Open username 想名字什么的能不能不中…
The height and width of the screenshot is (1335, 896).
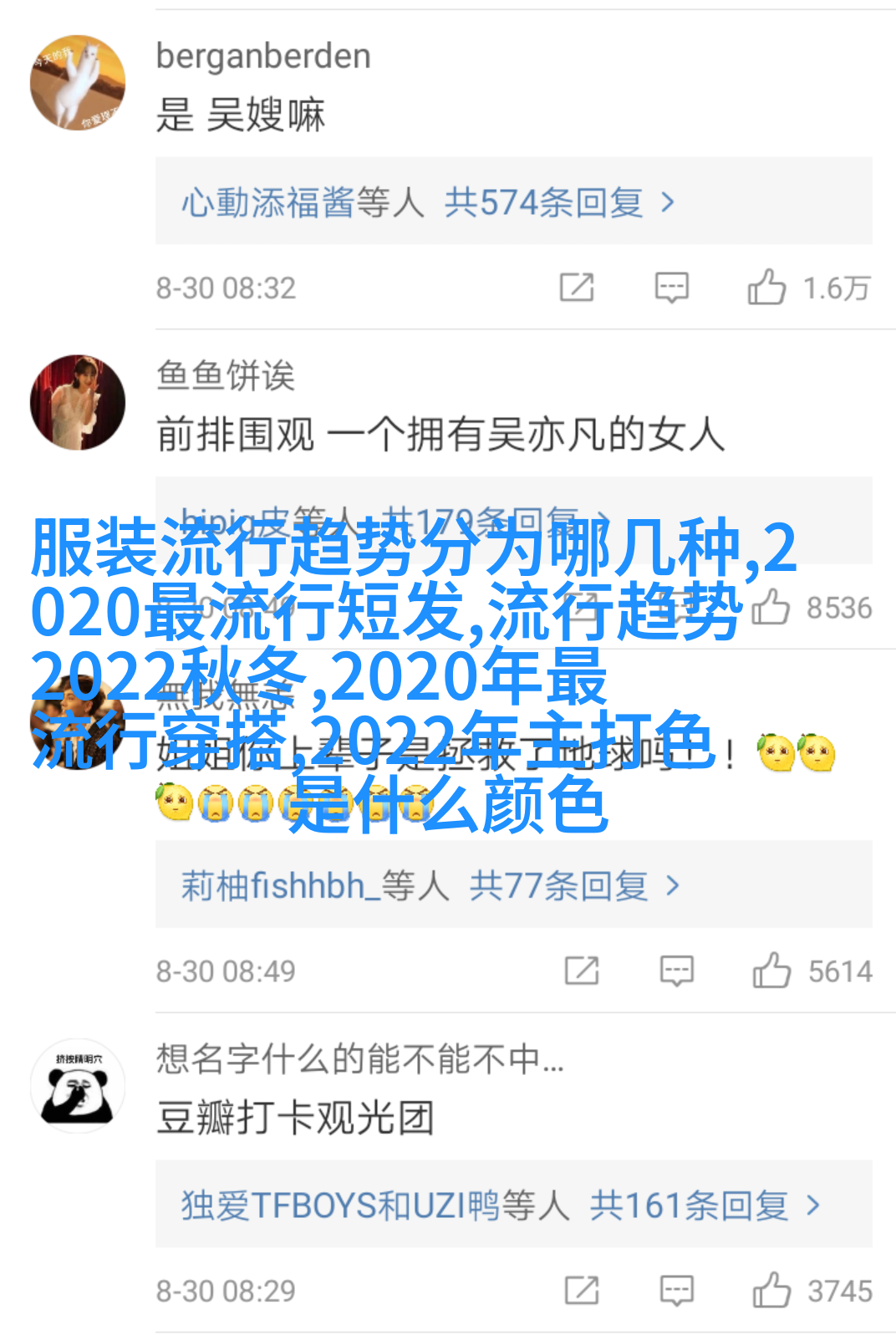(x=359, y=1059)
